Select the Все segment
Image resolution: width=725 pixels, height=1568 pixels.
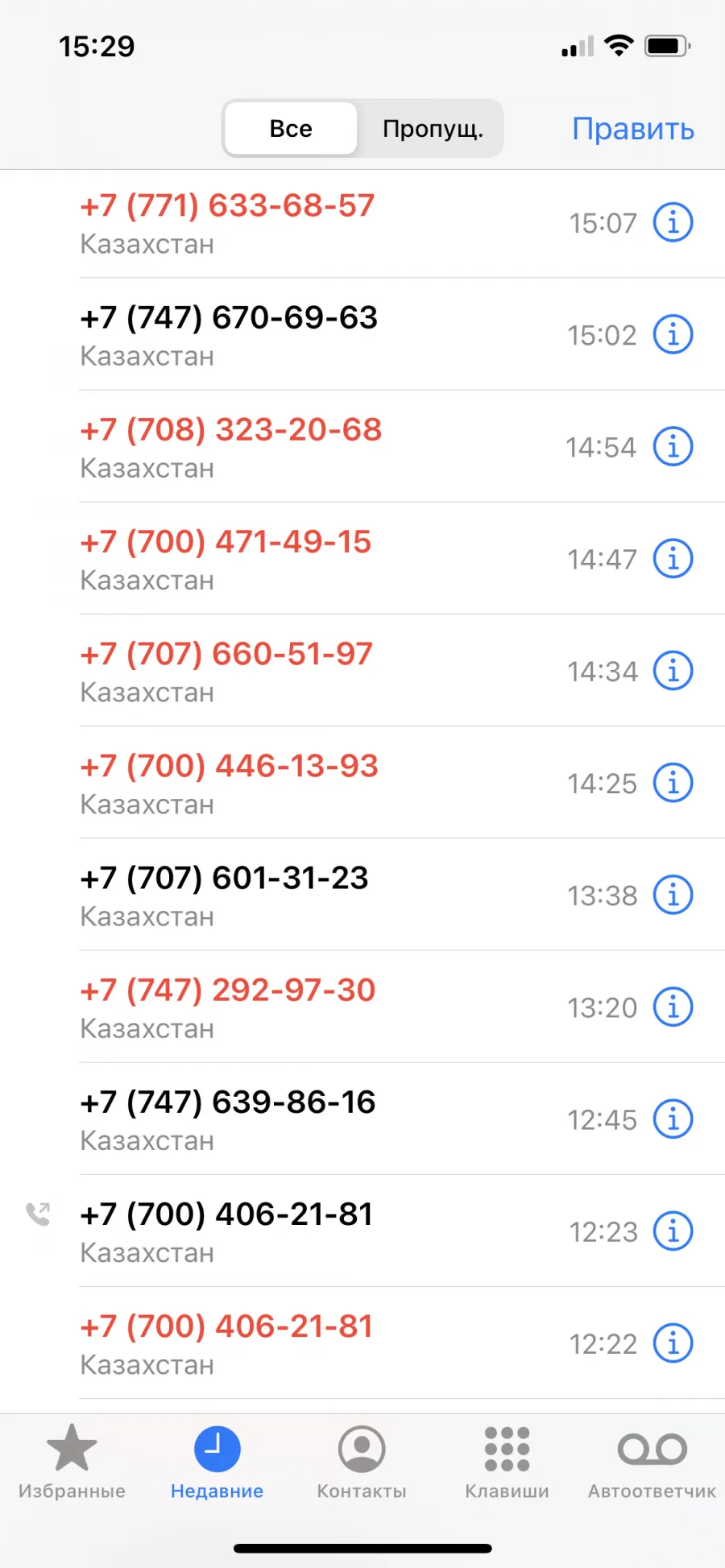click(x=291, y=129)
